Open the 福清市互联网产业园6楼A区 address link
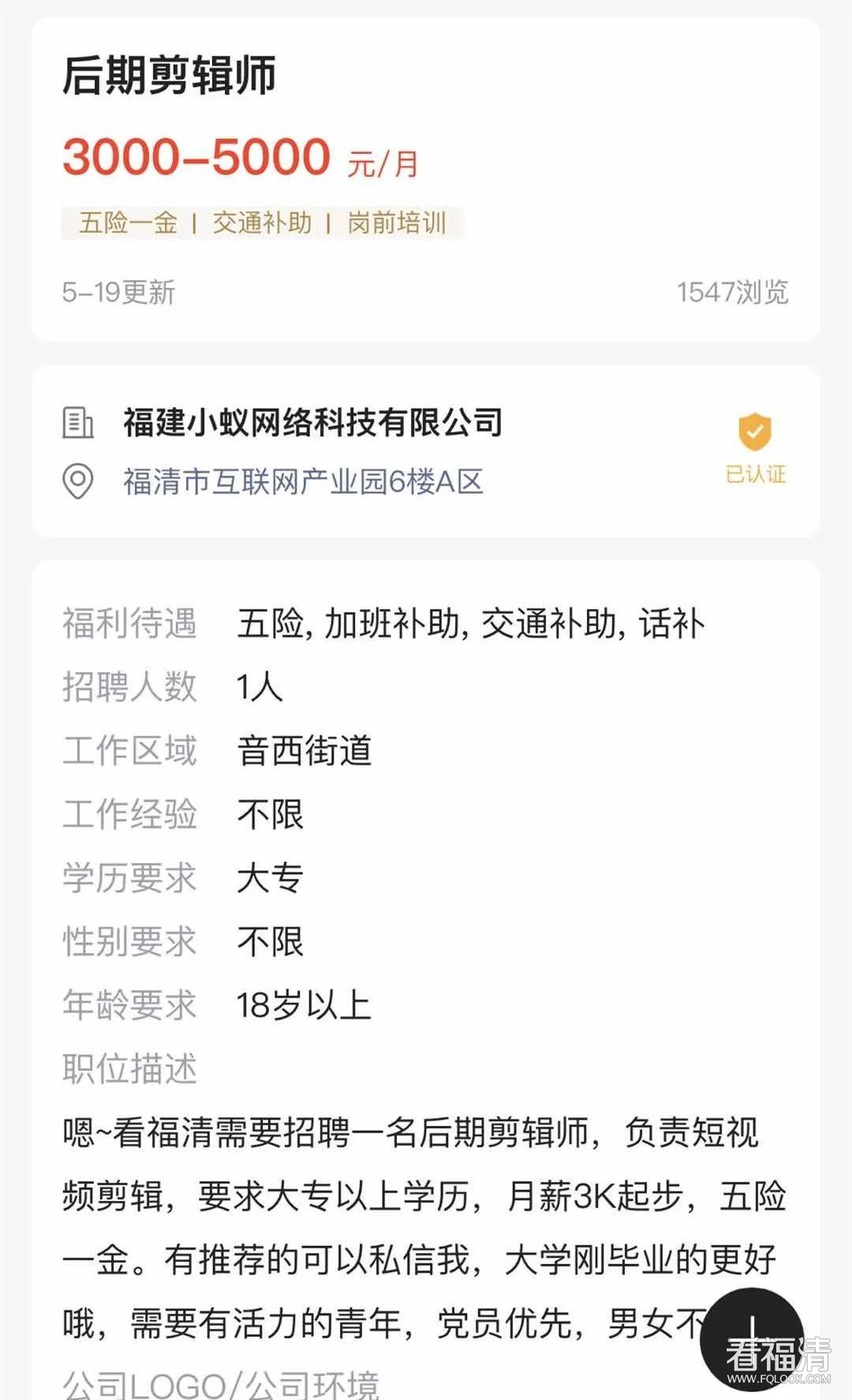This screenshot has width=852, height=1400. [x=303, y=481]
